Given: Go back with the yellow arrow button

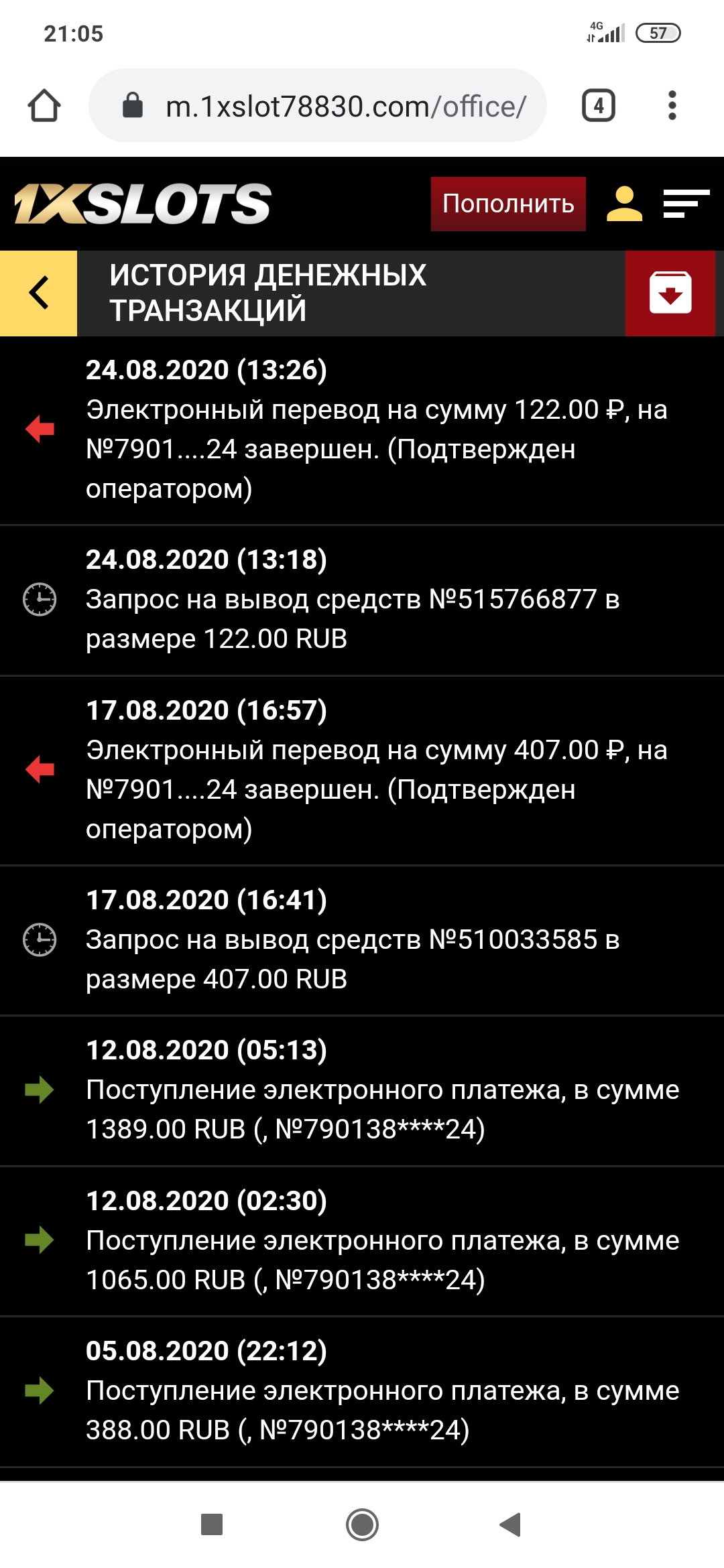Looking at the screenshot, I should point(38,293).
